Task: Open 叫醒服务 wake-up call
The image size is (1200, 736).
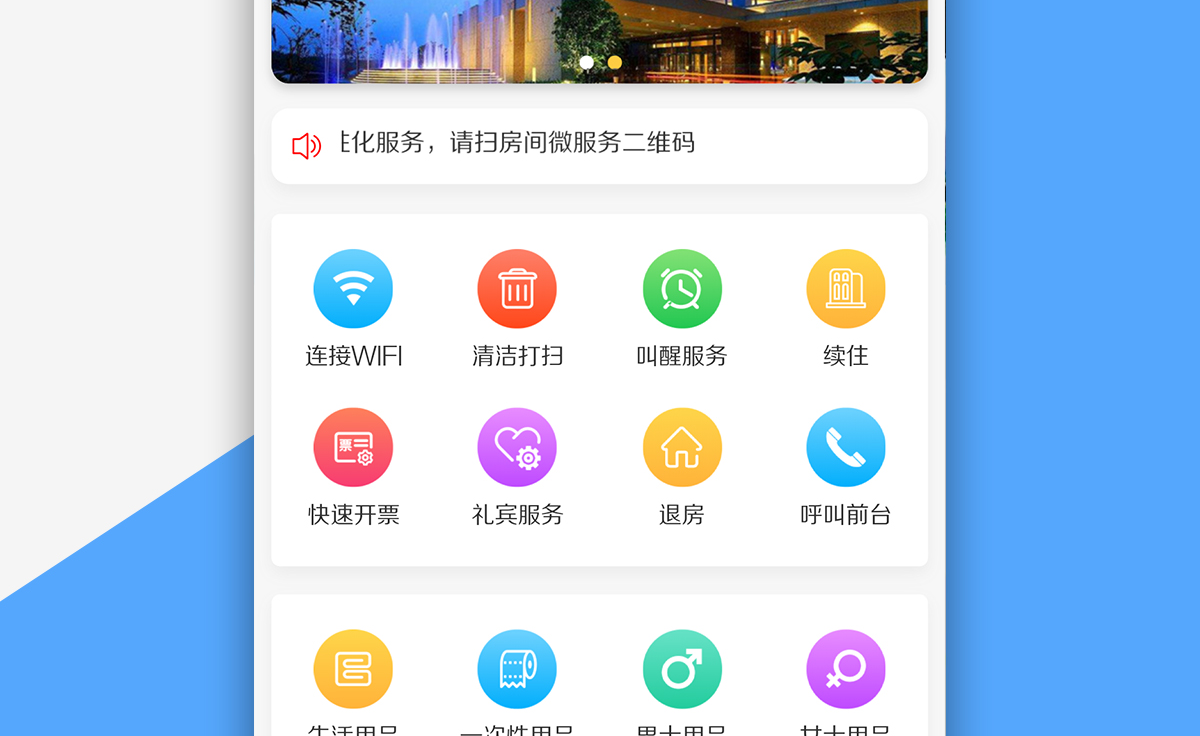Action: click(682, 289)
